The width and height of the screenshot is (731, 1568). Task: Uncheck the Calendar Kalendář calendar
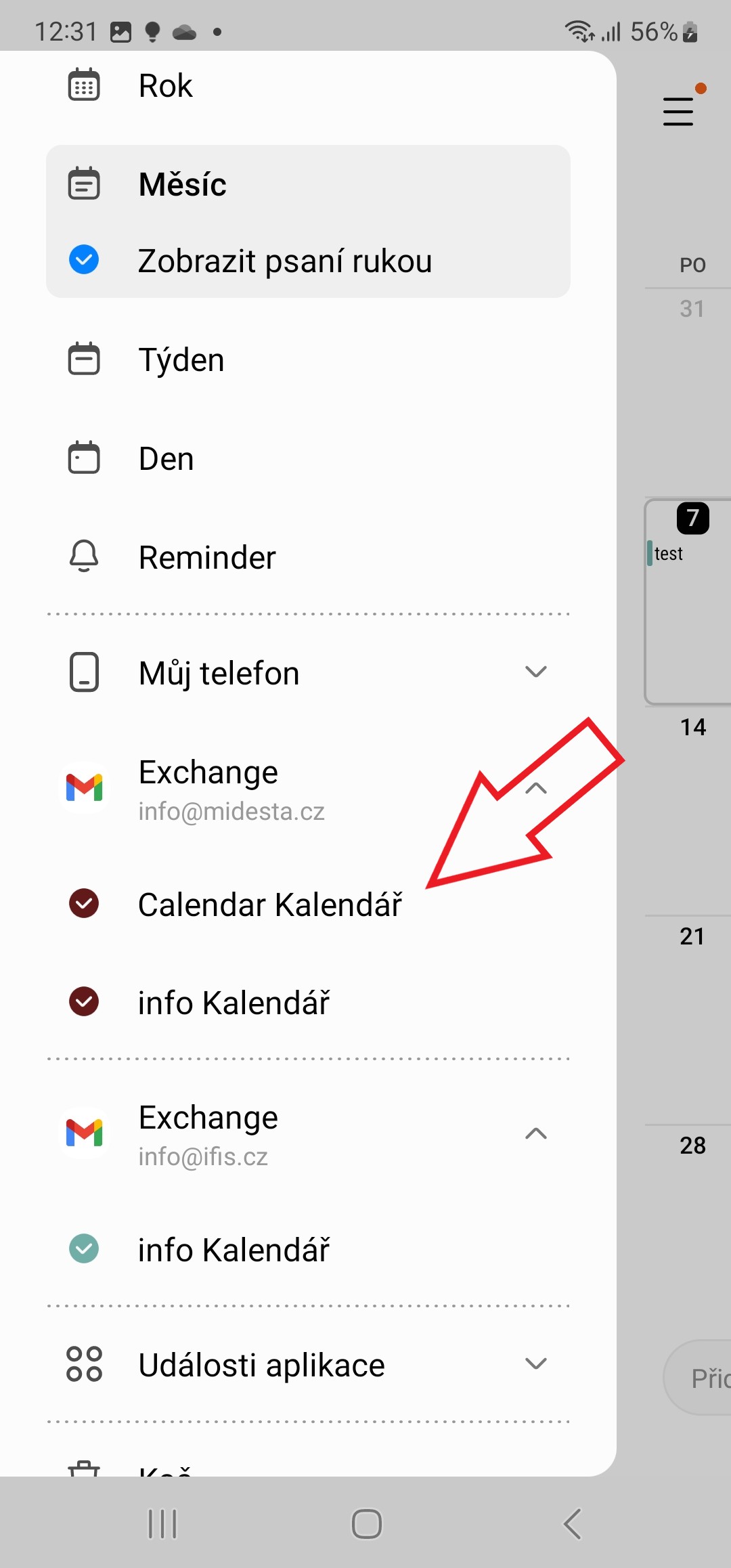click(84, 904)
